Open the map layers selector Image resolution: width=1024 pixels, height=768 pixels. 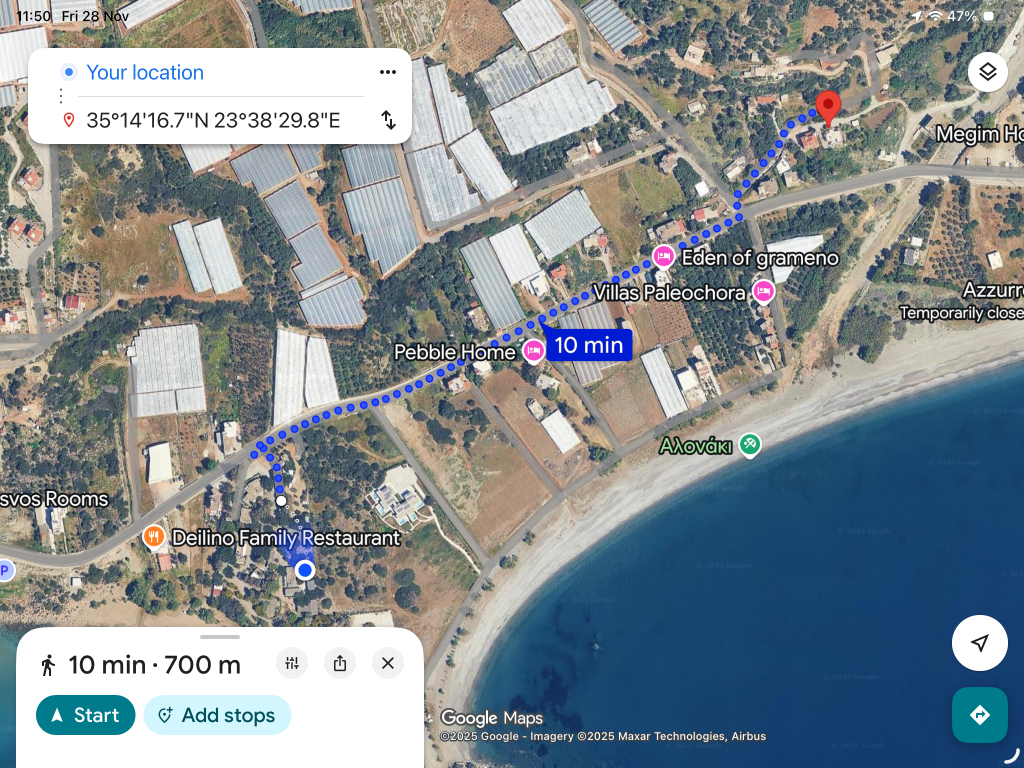click(x=987, y=72)
